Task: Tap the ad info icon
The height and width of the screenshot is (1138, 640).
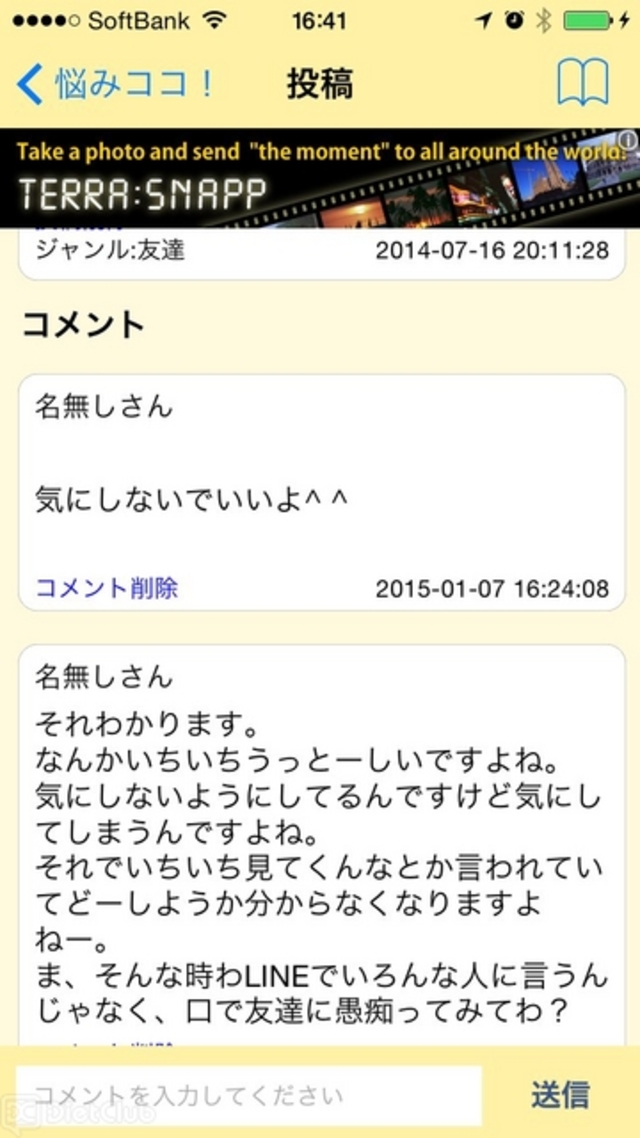Action: click(x=628, y=138)
